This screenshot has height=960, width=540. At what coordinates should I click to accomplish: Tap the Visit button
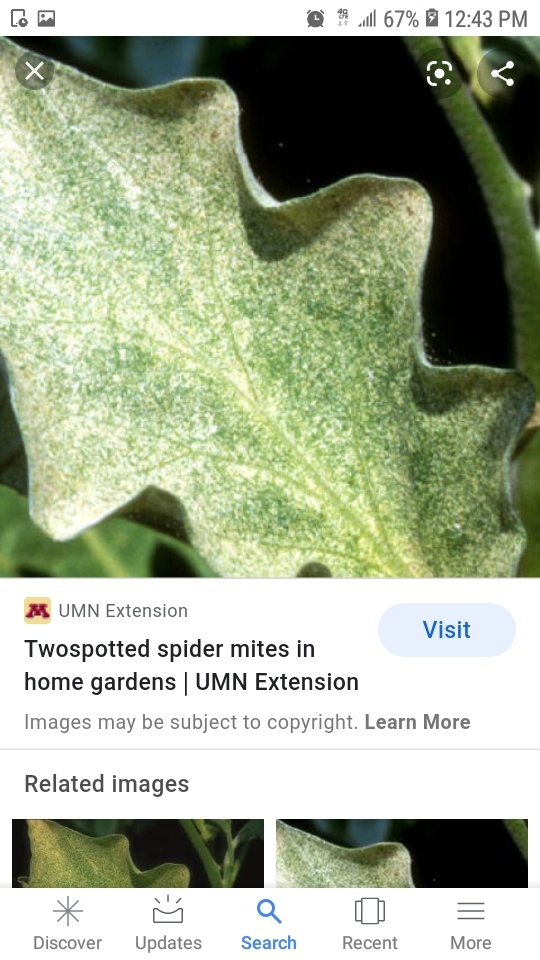coord(446,630)
